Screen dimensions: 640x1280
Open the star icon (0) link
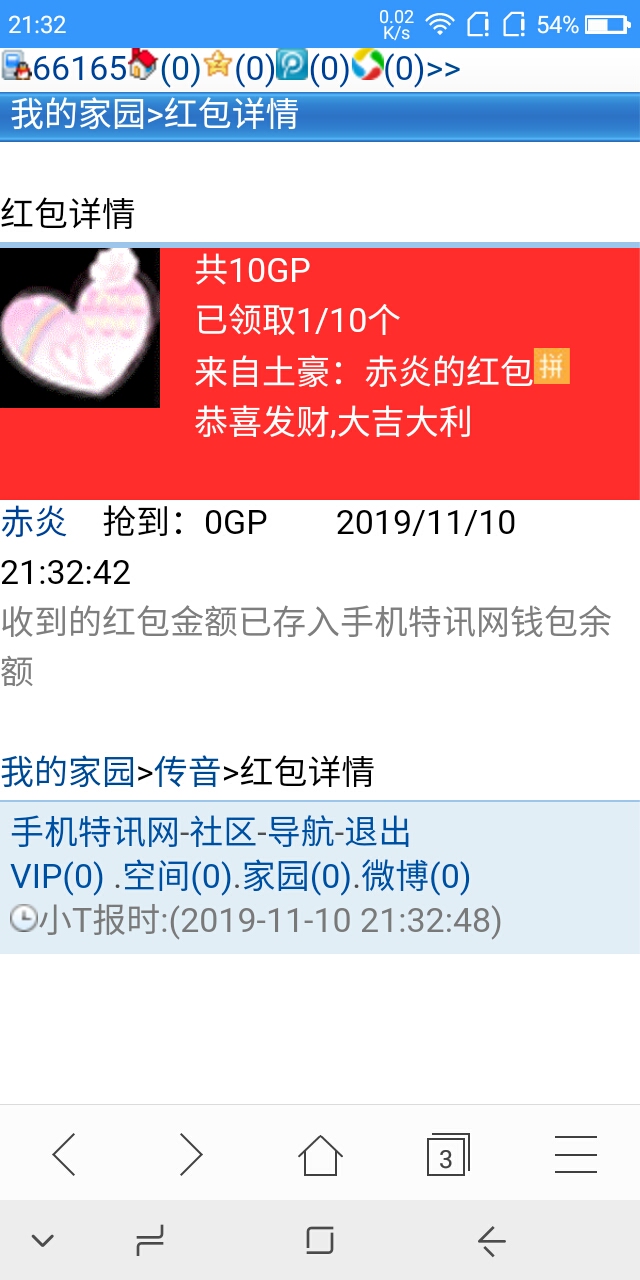(238, 68)
